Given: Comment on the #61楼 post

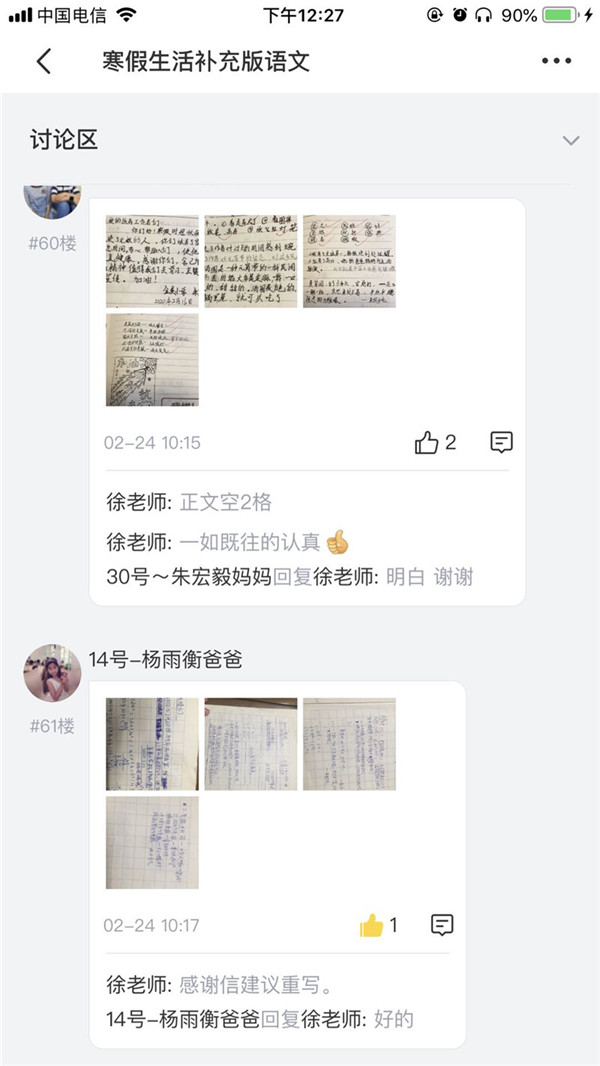Looking at the screenshot, I should [x=441, y=925].
